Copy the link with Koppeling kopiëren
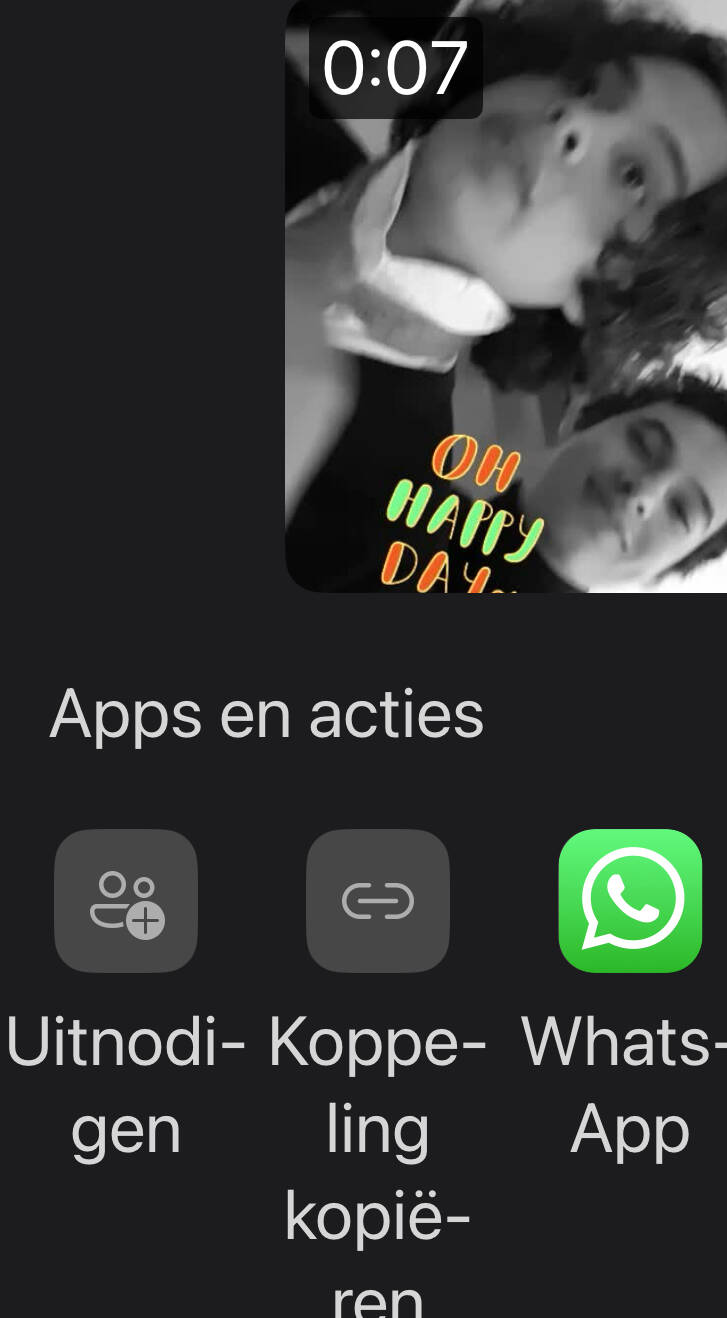 tap(378, 901)
